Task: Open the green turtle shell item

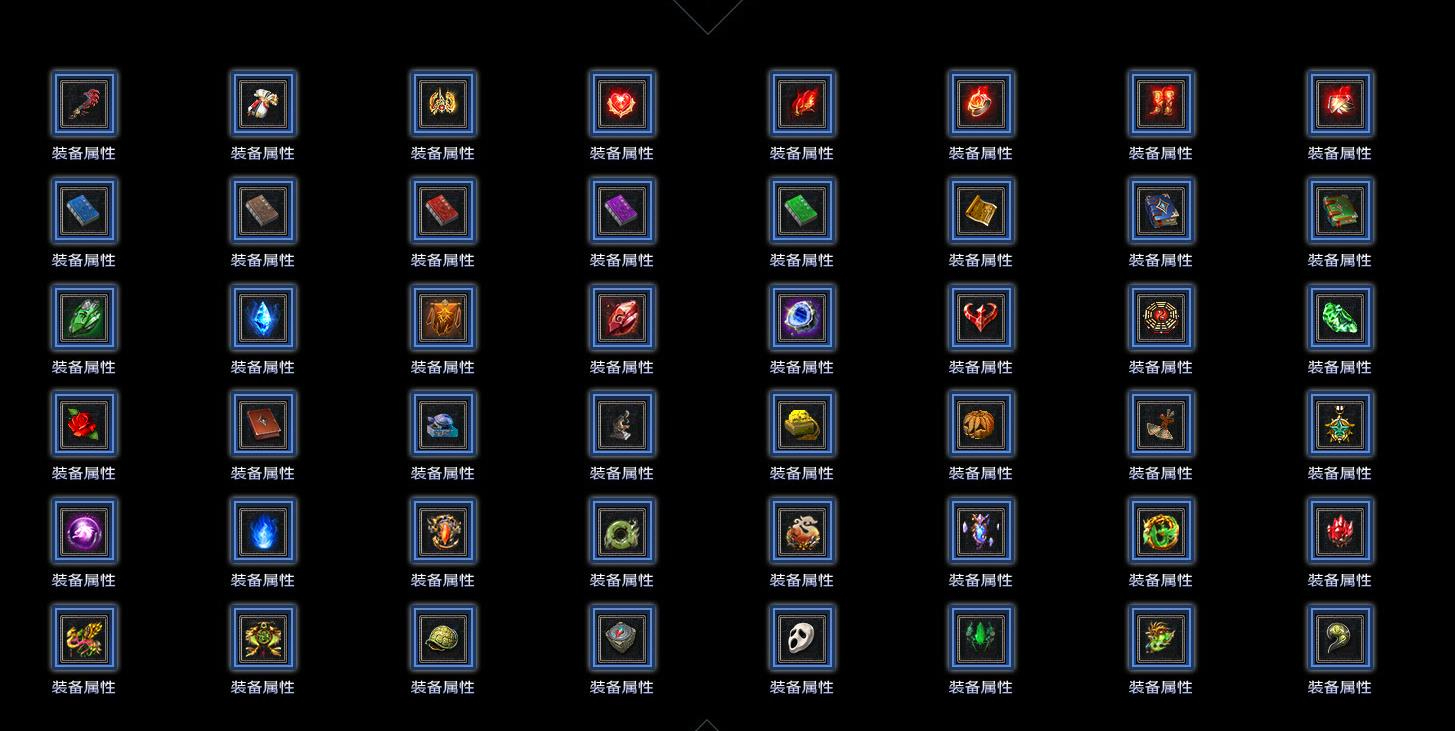Action: (443, 637)
